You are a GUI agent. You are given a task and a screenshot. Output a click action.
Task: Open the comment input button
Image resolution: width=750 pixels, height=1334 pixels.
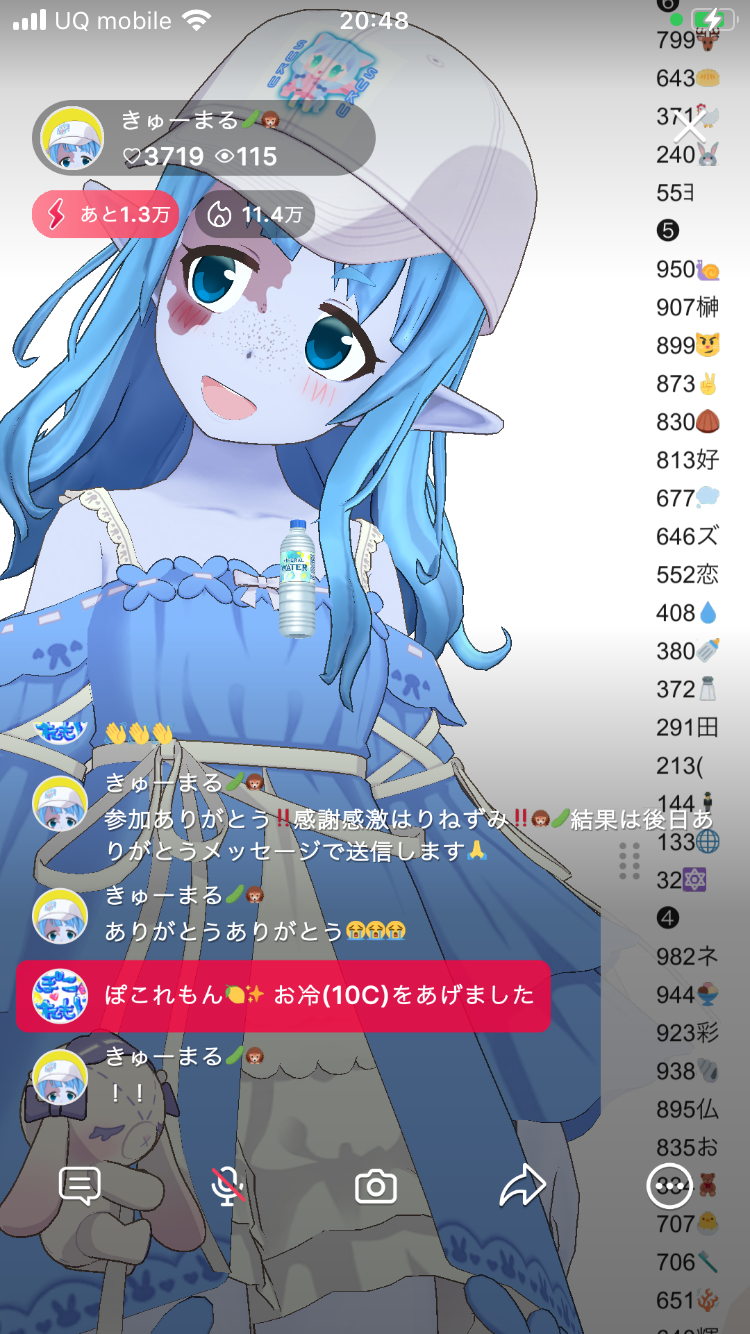point(80,1186)
